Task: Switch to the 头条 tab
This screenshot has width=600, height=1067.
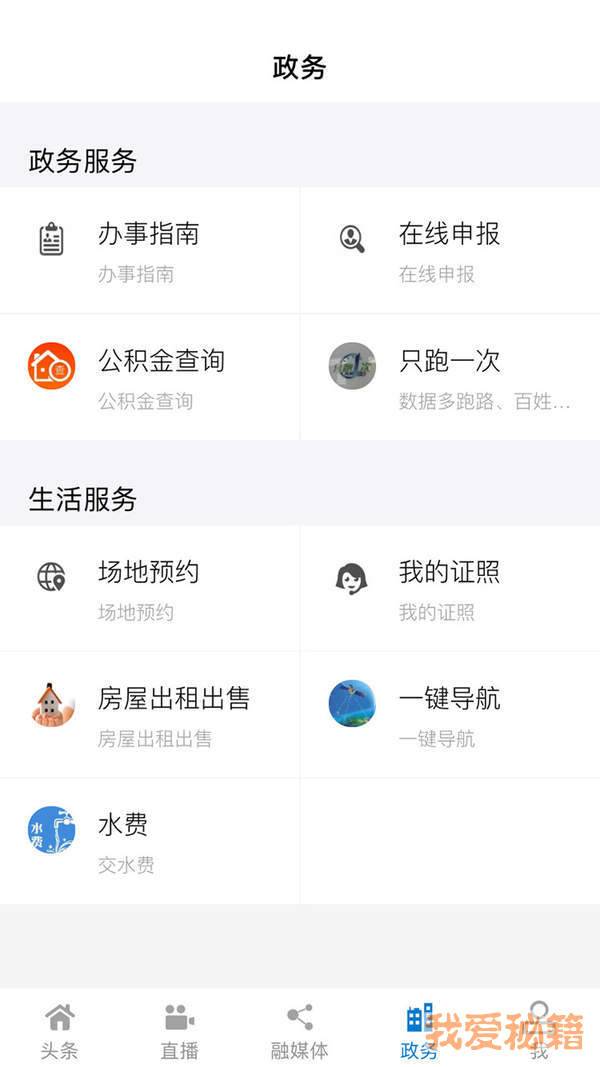Action: tap(60, 1030)
